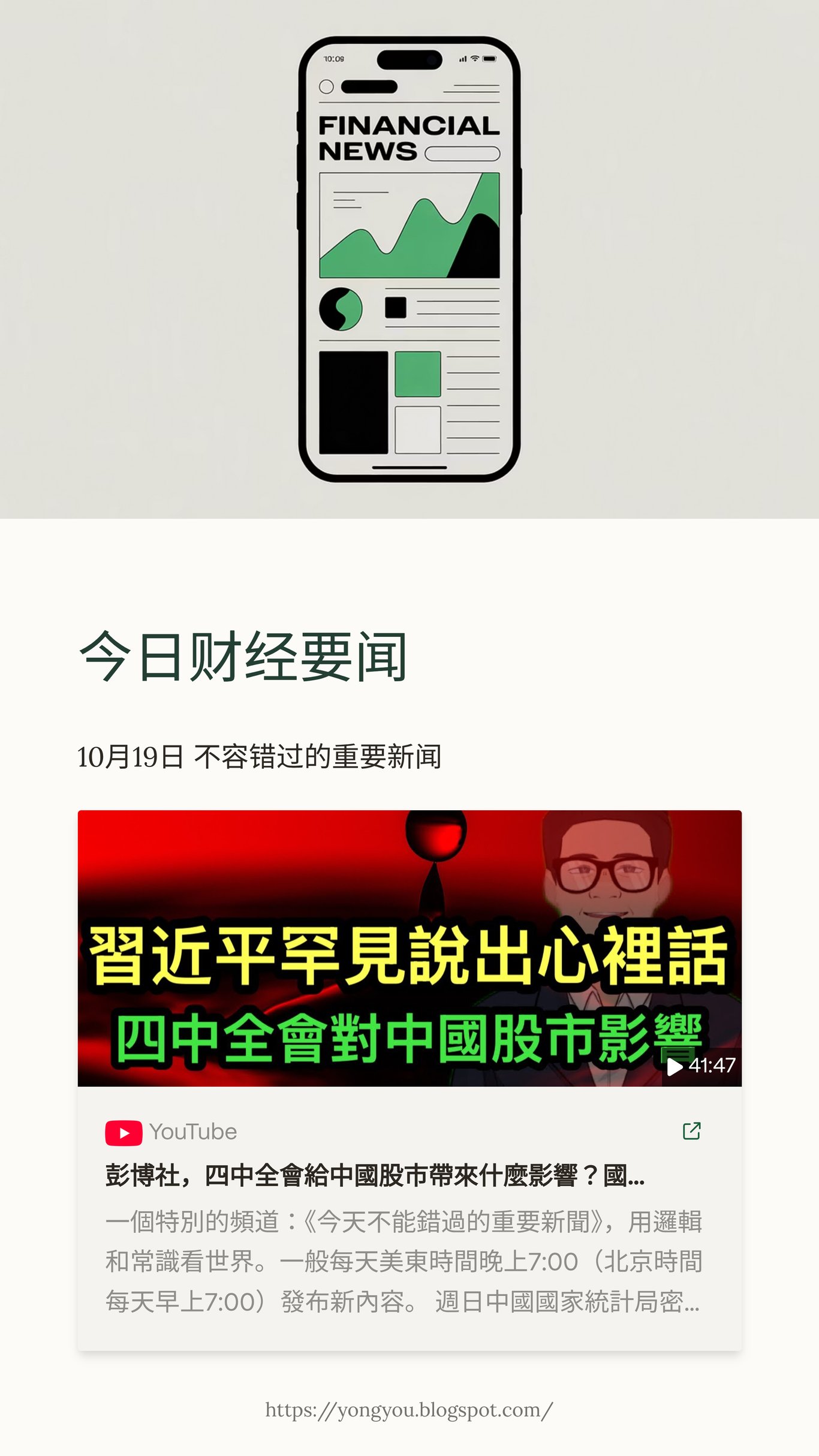Open the yongyou.blogspot.com link
The width and height of the screenshot is (819, 1456).
point(409,1409)
